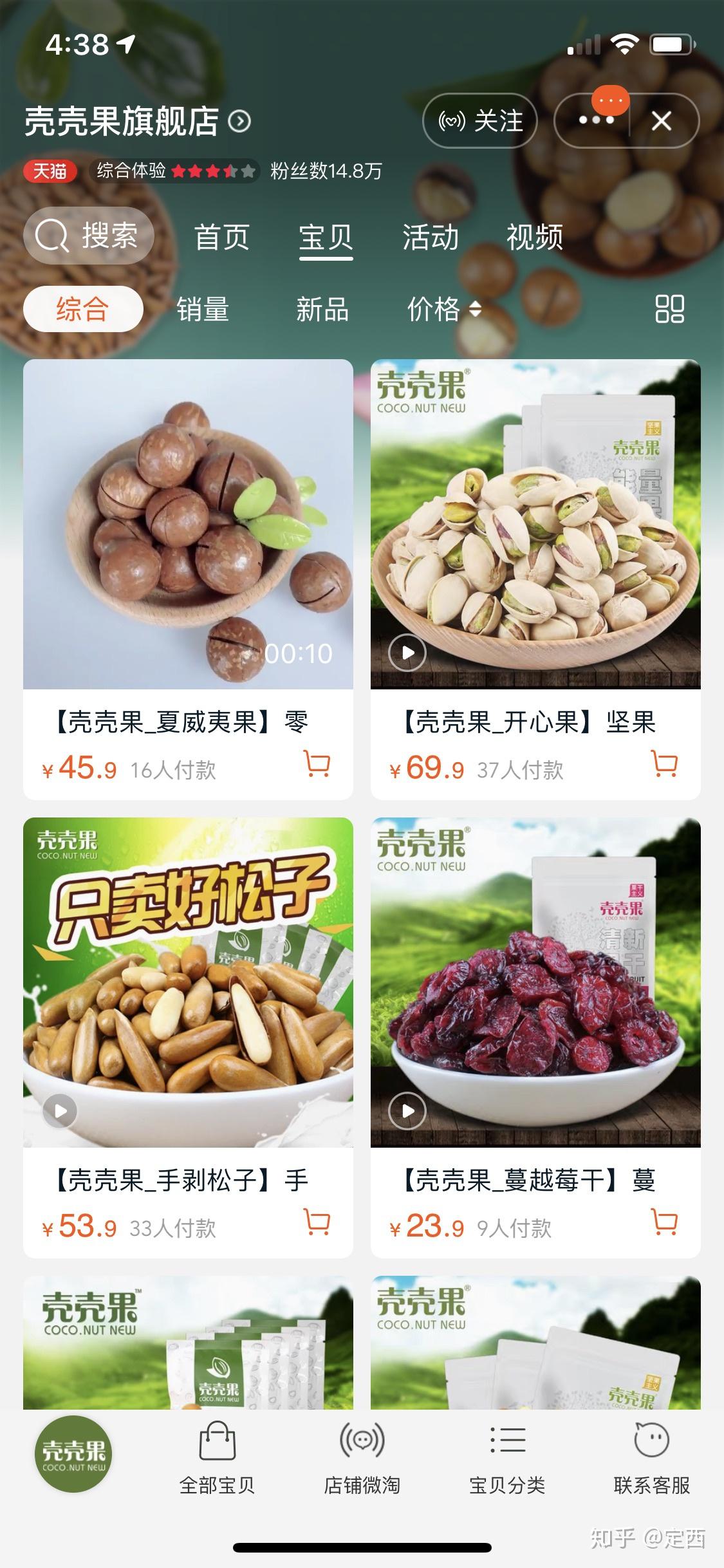This screenshot has height=1568, width=724.
Task: Sort by 价格
Action: click(443, 309)
